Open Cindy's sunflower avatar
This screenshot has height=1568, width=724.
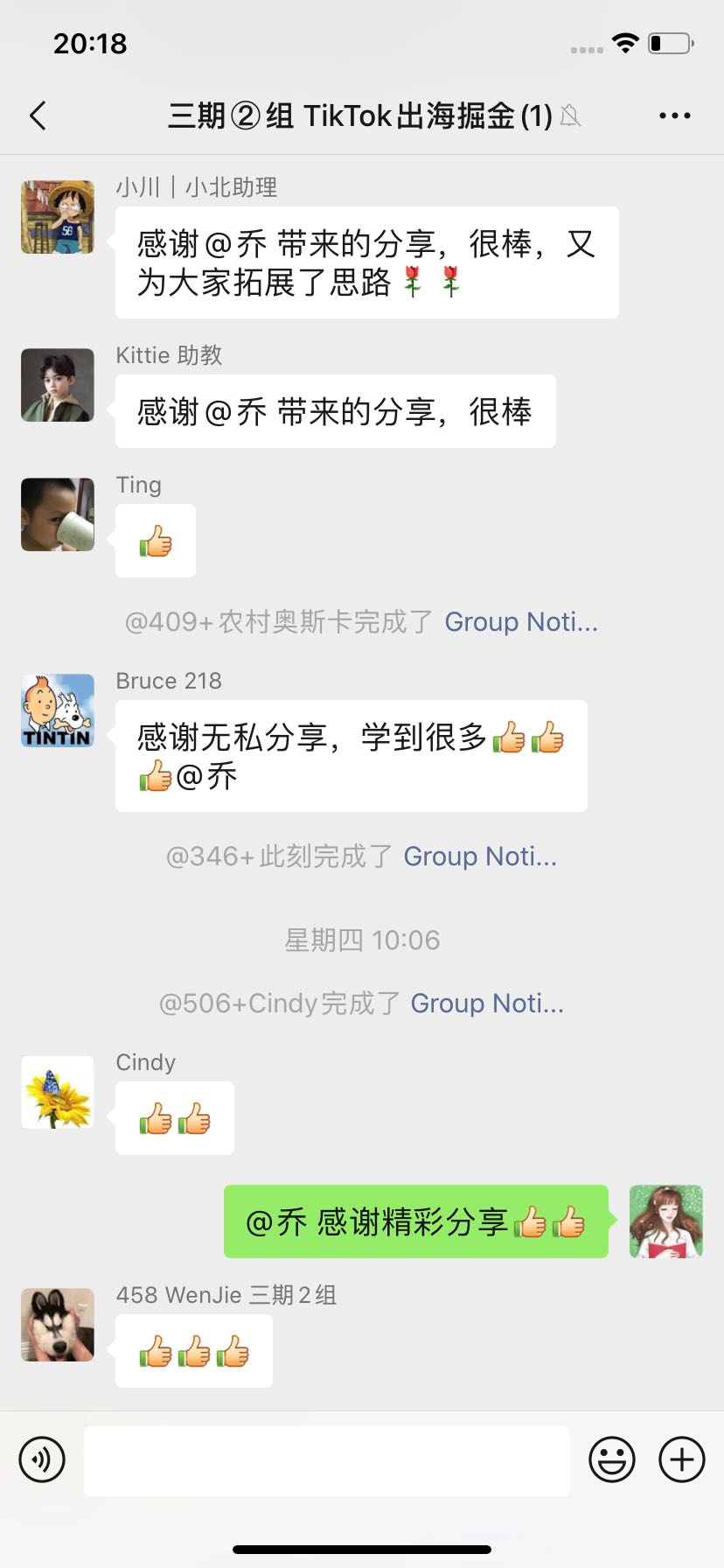point(58,1092)
